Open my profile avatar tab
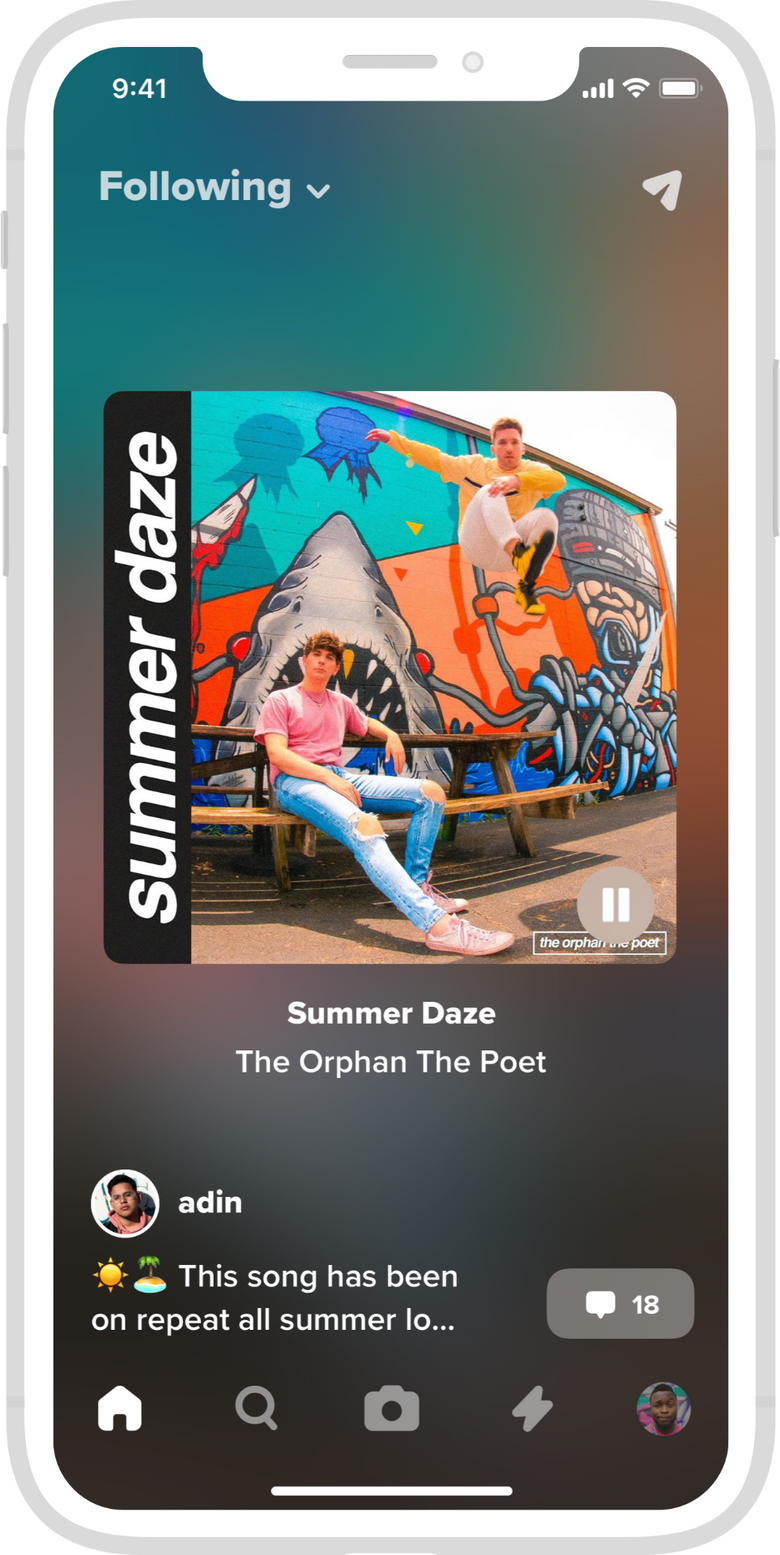 pyautogui.click(x=664, y=1409)
